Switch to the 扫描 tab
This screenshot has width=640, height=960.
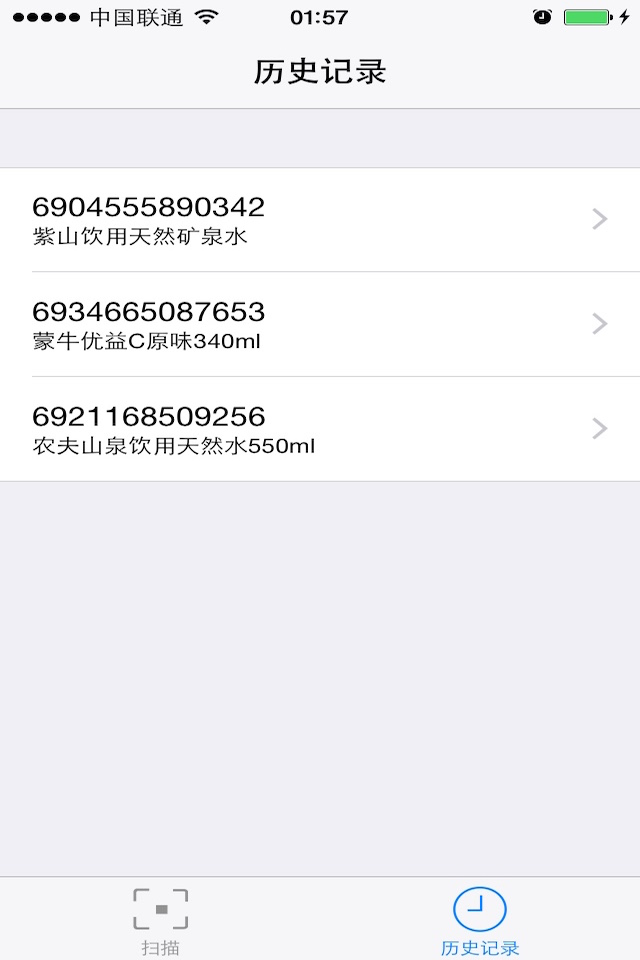coord(160,920)
